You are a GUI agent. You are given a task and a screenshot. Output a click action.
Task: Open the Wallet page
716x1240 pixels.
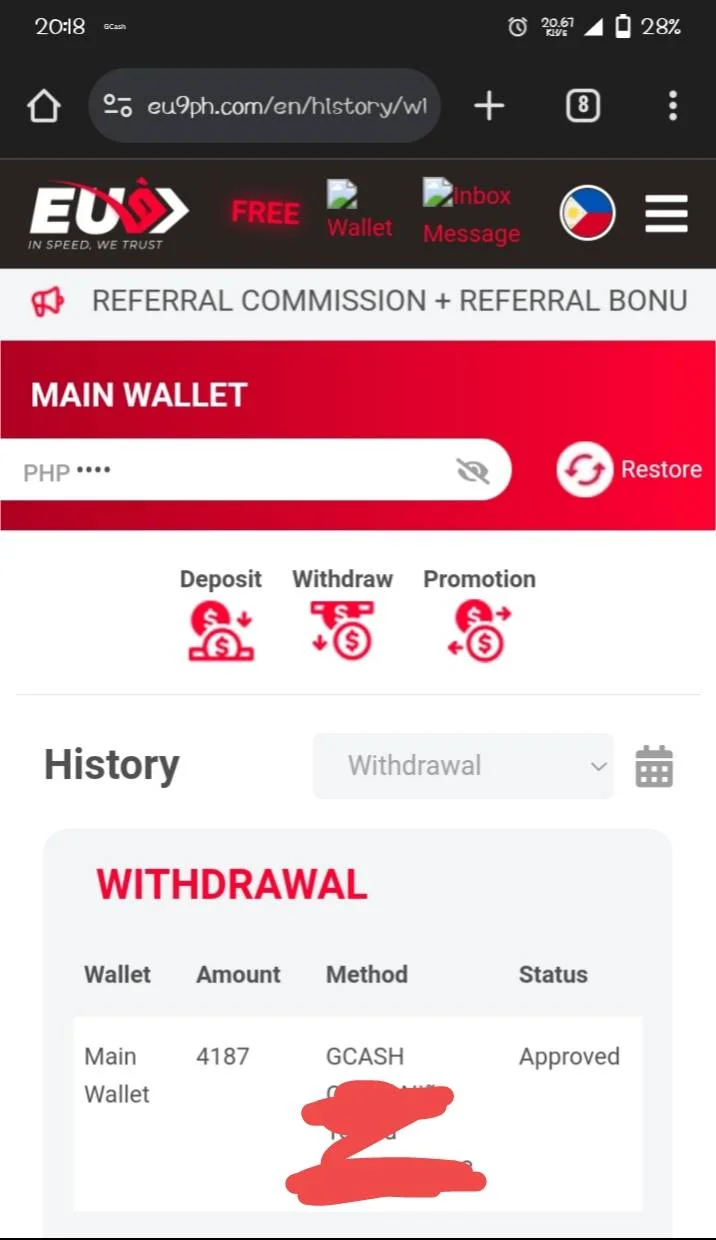click(x=360, y=212)
